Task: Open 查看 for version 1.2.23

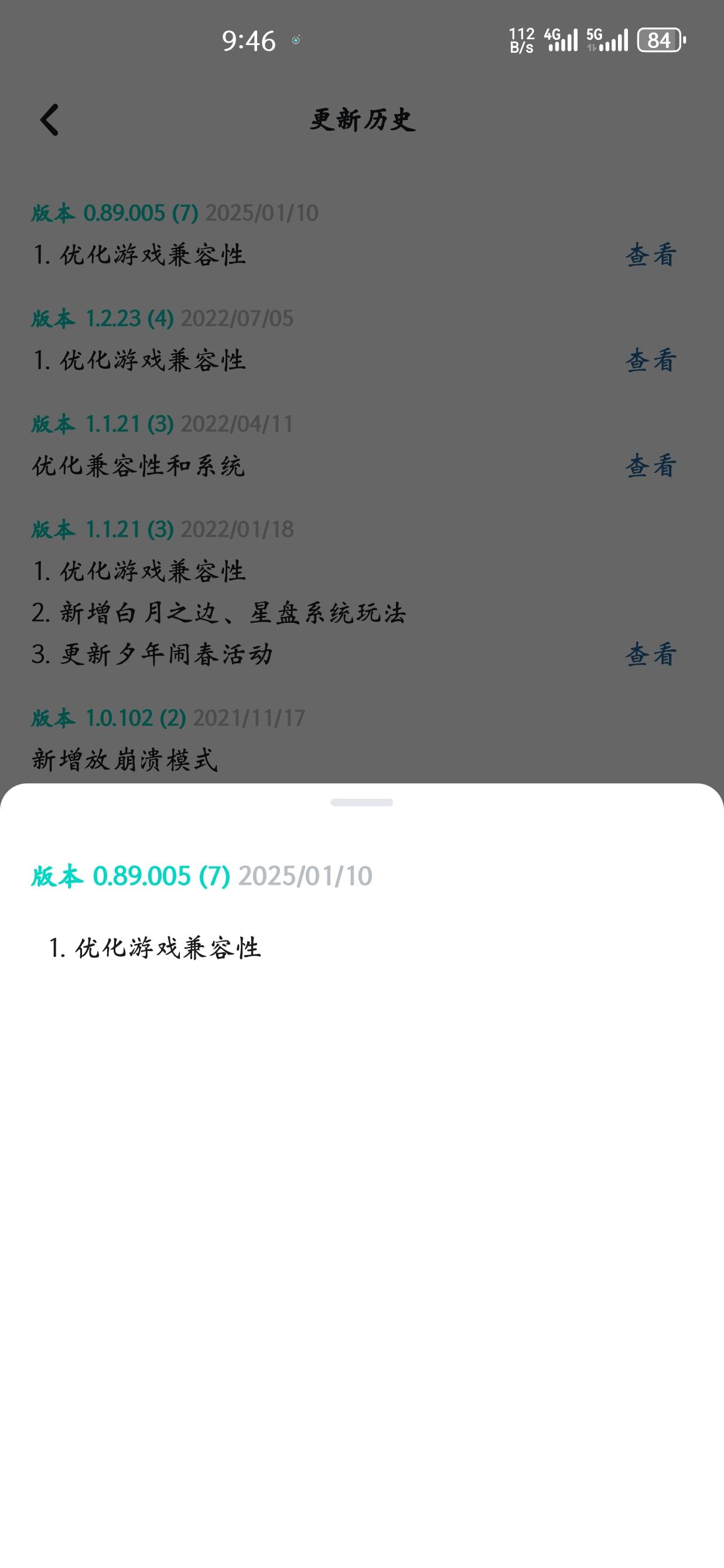Action: 650,360
